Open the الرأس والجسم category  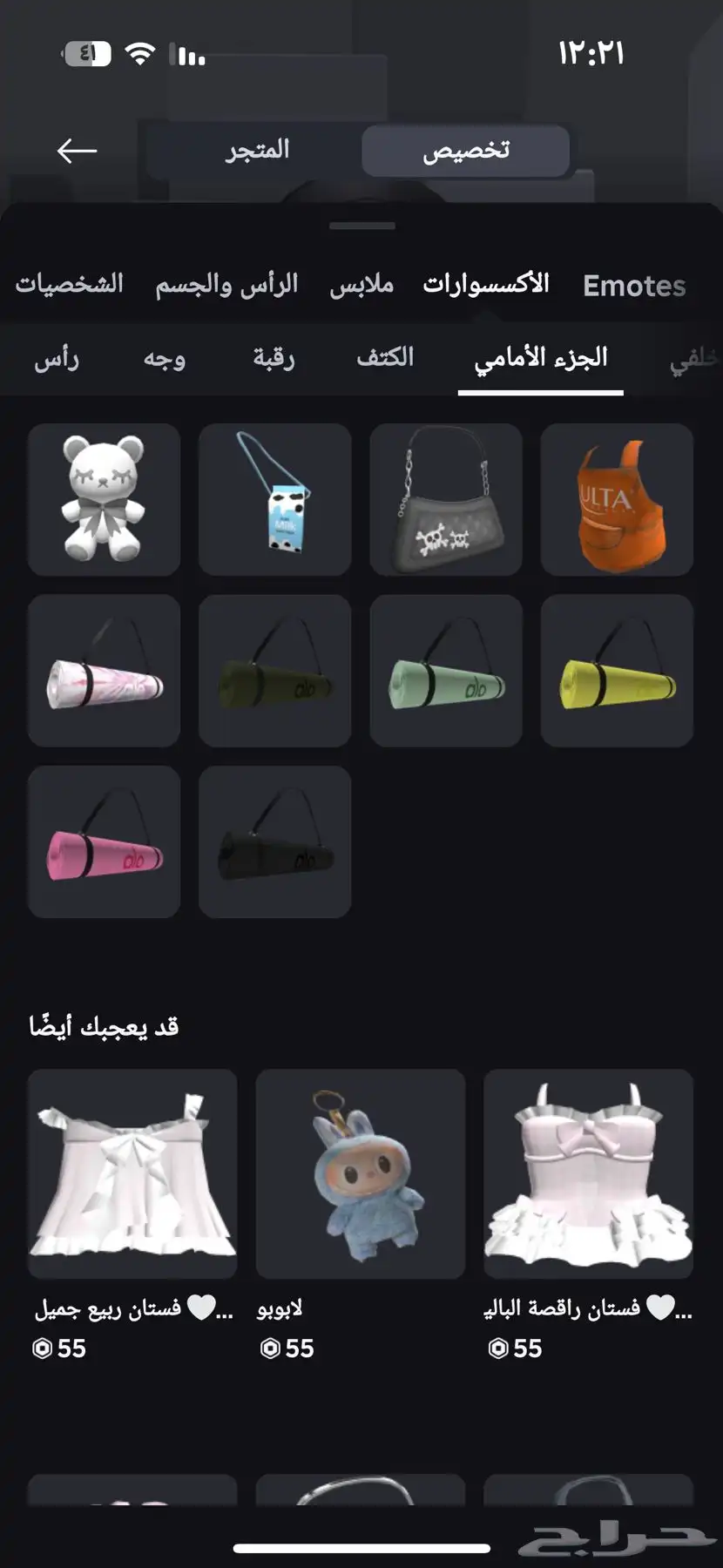point(226,285)
